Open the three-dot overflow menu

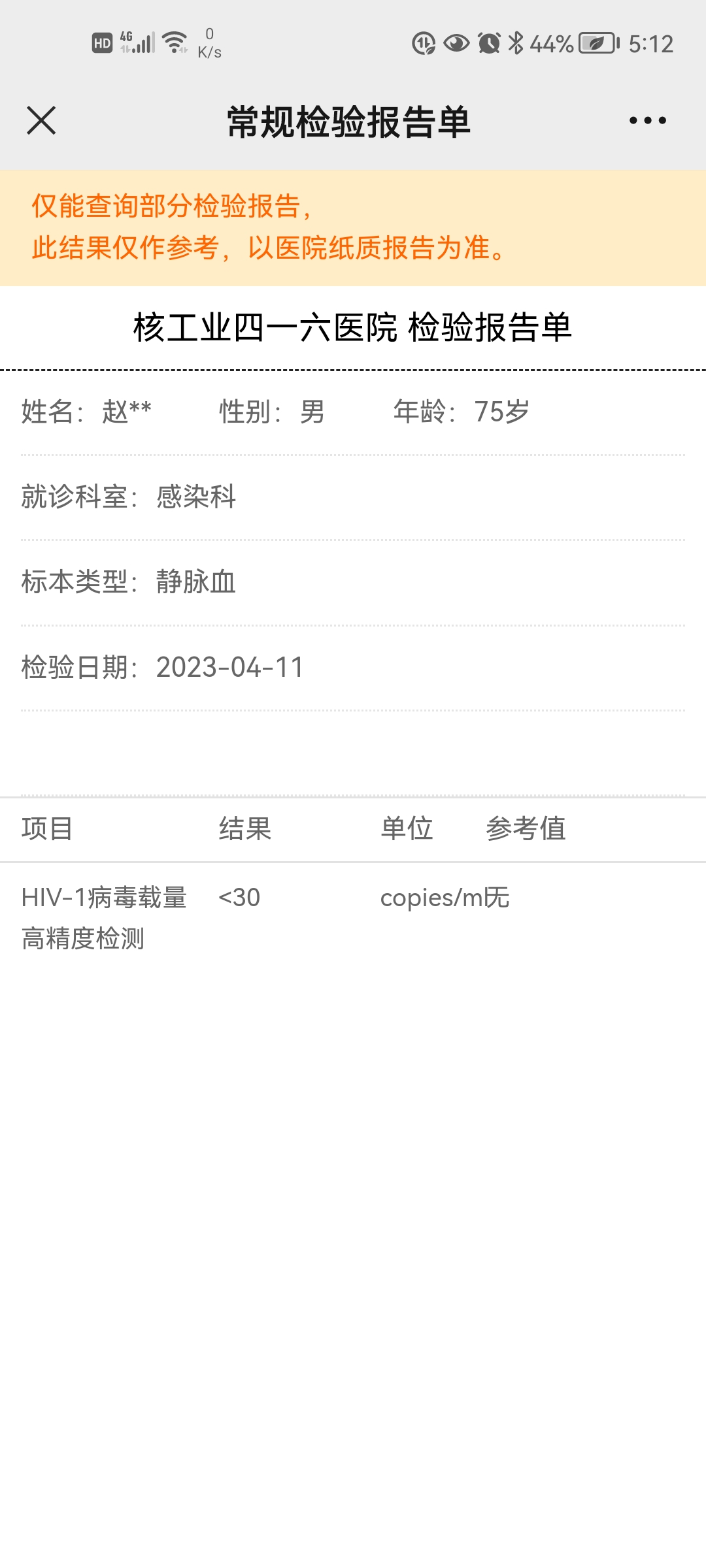click(647, 121)
